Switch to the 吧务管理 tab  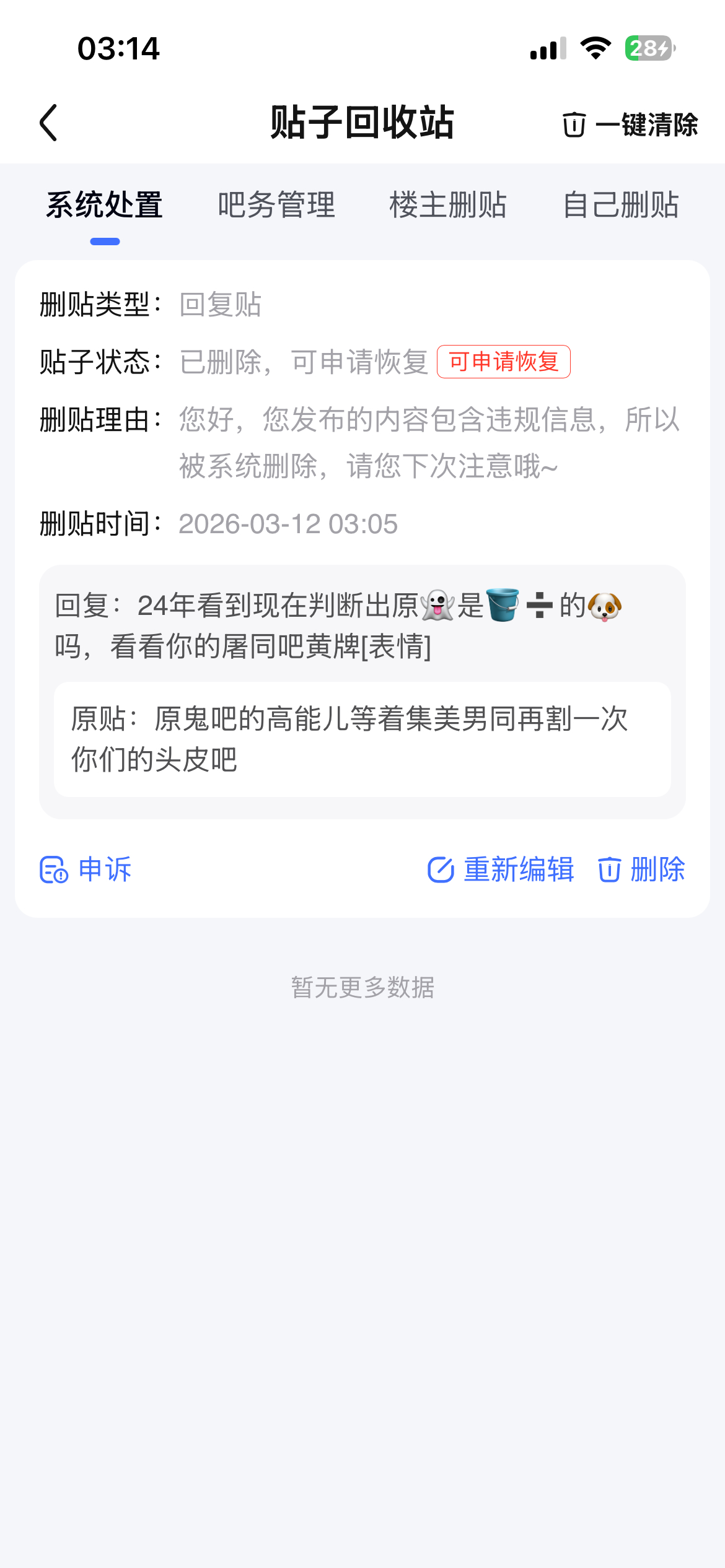pos(276,206)
